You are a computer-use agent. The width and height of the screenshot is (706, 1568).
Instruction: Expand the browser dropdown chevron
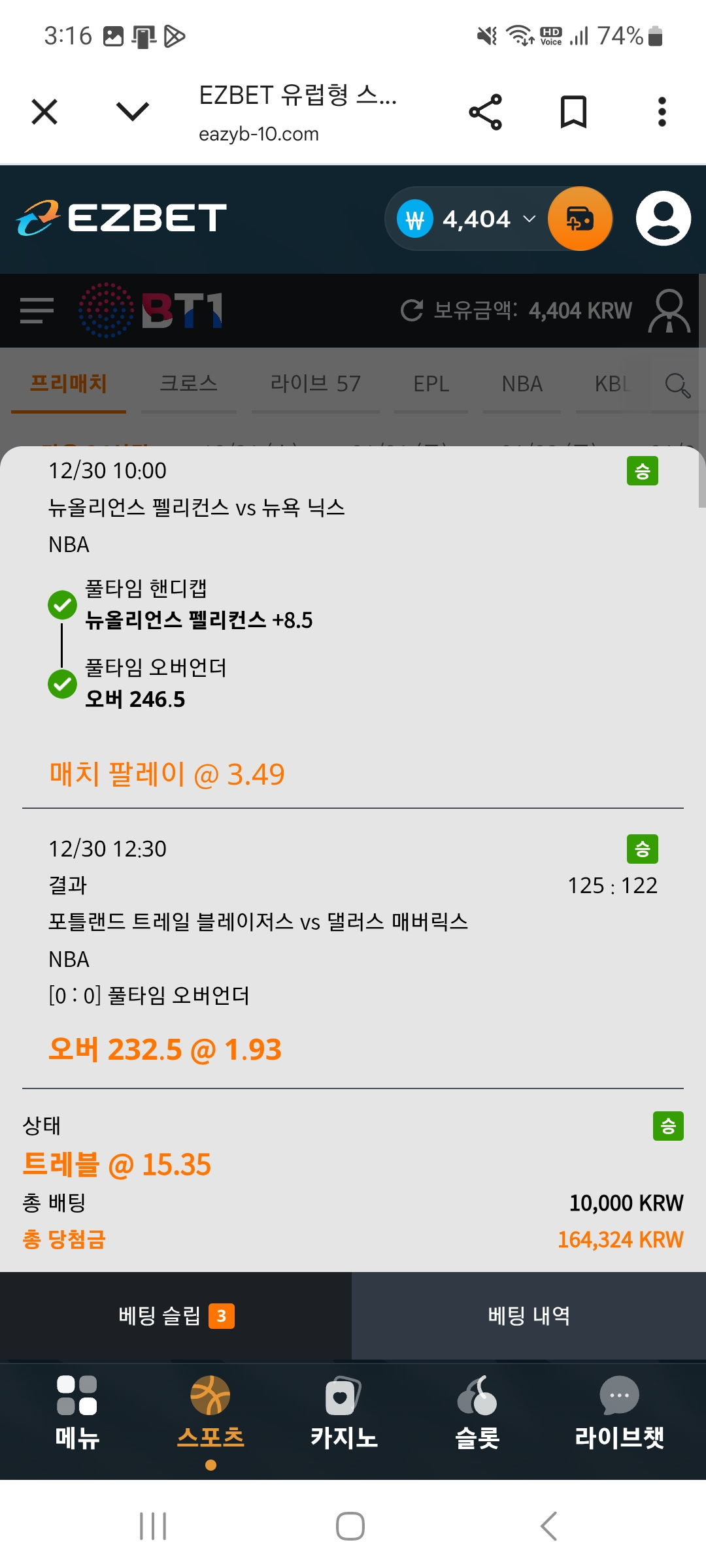133,112
